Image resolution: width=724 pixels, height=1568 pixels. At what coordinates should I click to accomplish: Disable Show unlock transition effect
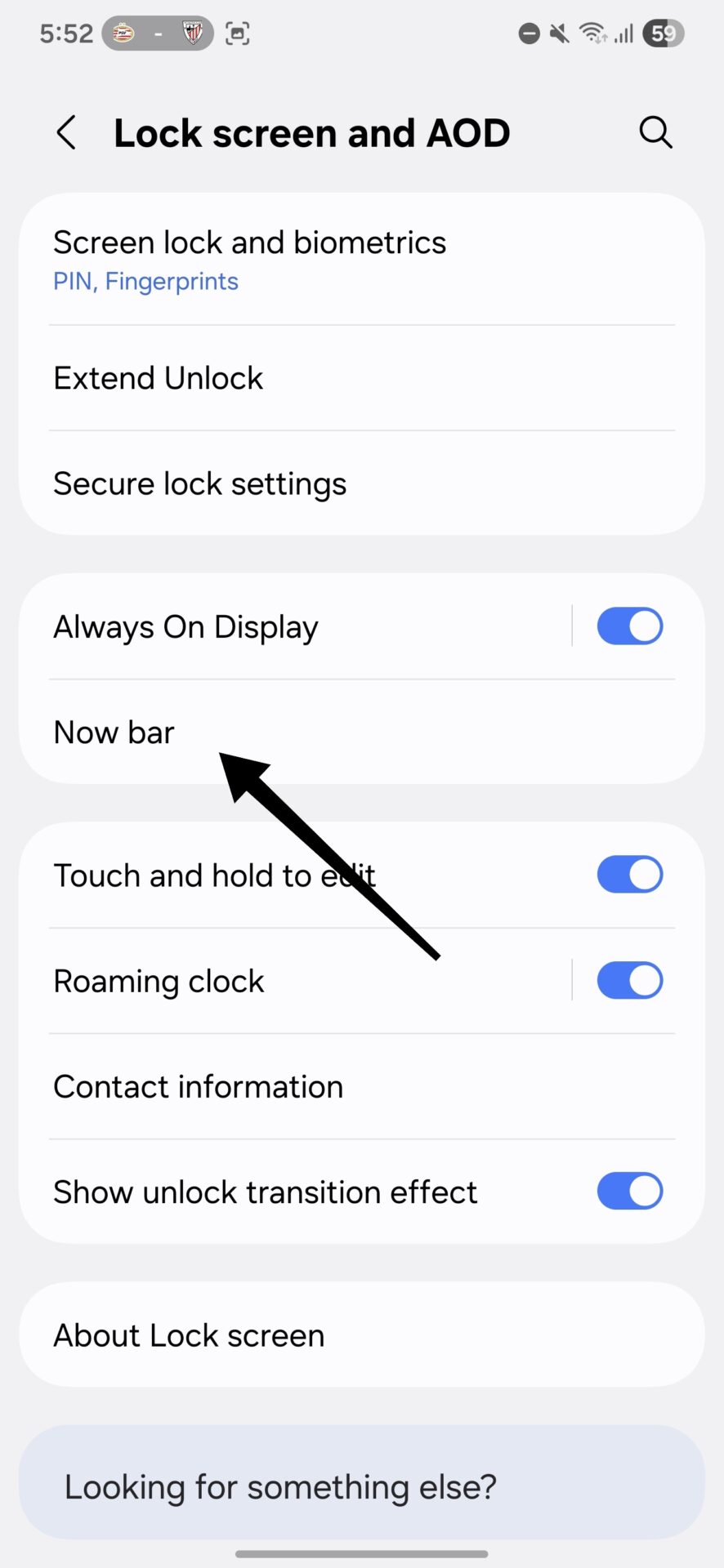click(629, 1192)
